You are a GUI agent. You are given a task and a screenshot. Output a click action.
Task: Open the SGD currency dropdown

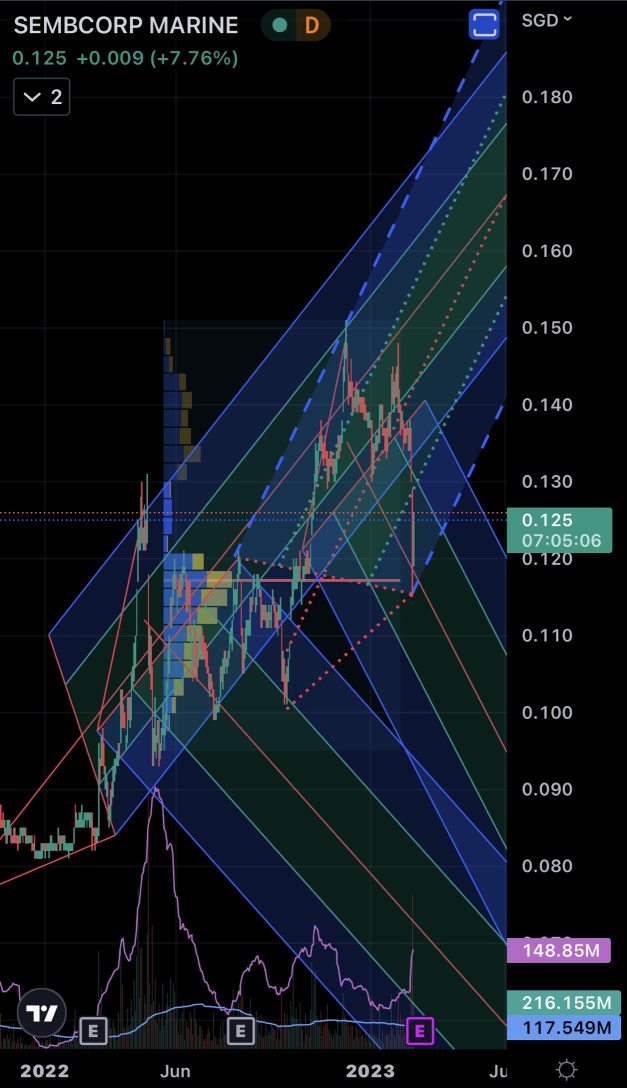point(547,19)
